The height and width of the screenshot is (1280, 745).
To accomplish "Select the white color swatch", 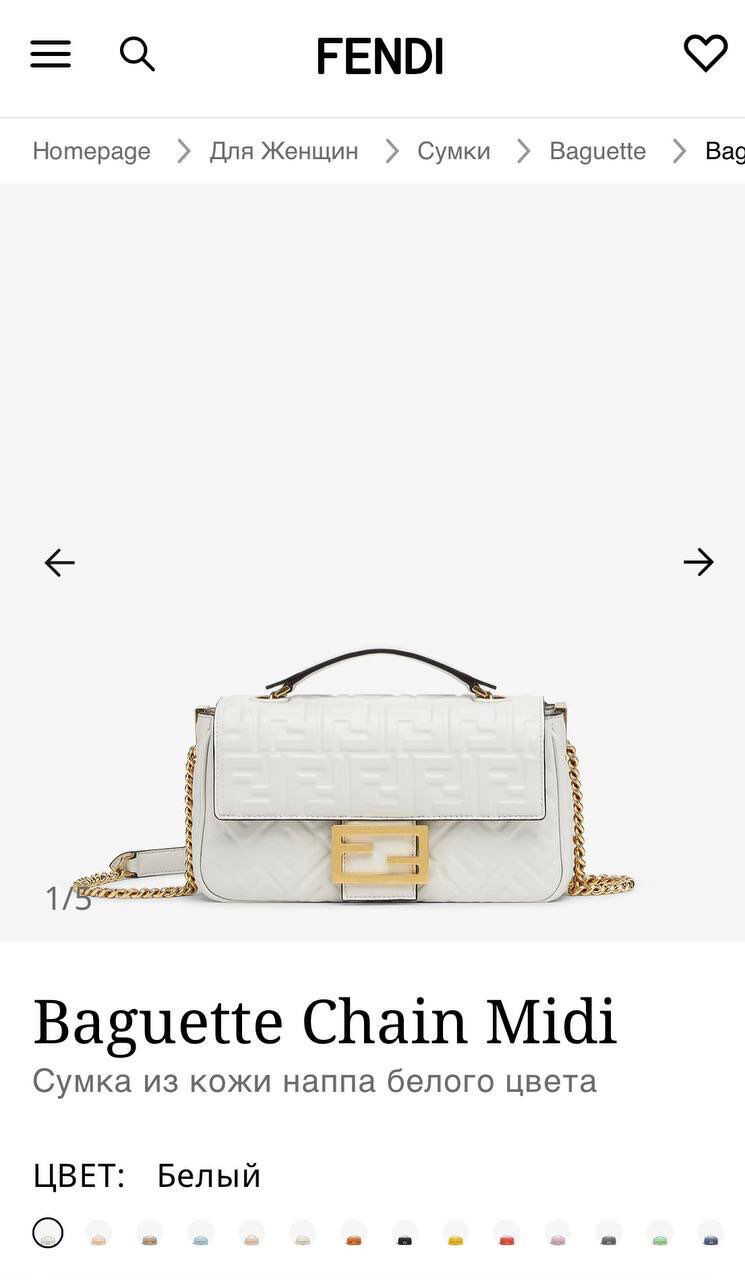I will 47,1233.
